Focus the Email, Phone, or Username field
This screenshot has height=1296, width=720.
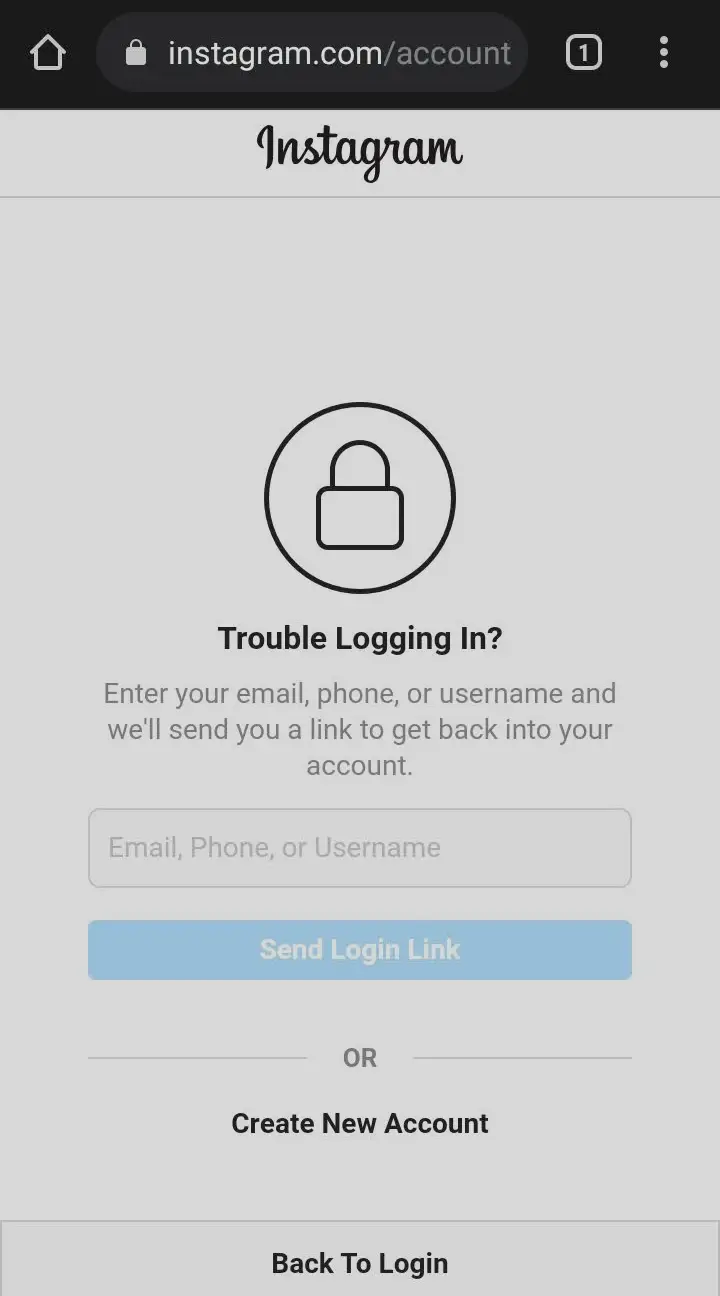tap(360, 848)
